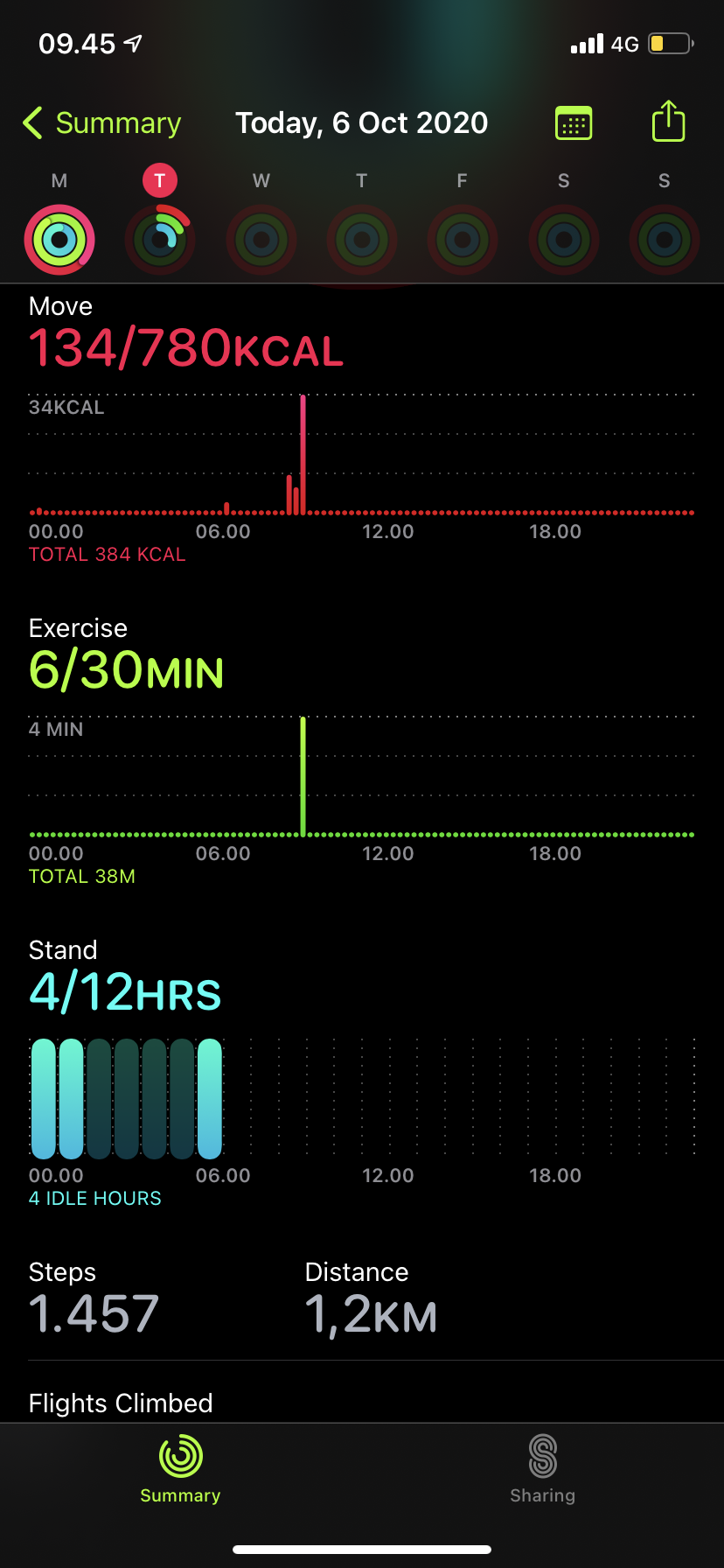Switch to the Sharing tab
The image size is (724, 1568).
(x=542, y=1469)
